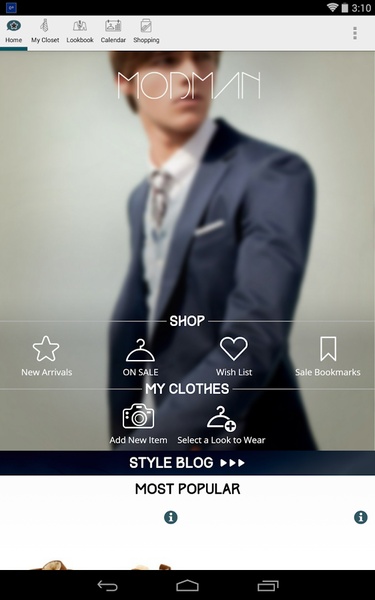375x600 pixels.
Task: Switch to the My Closet tab
Action: pos(45,32)
